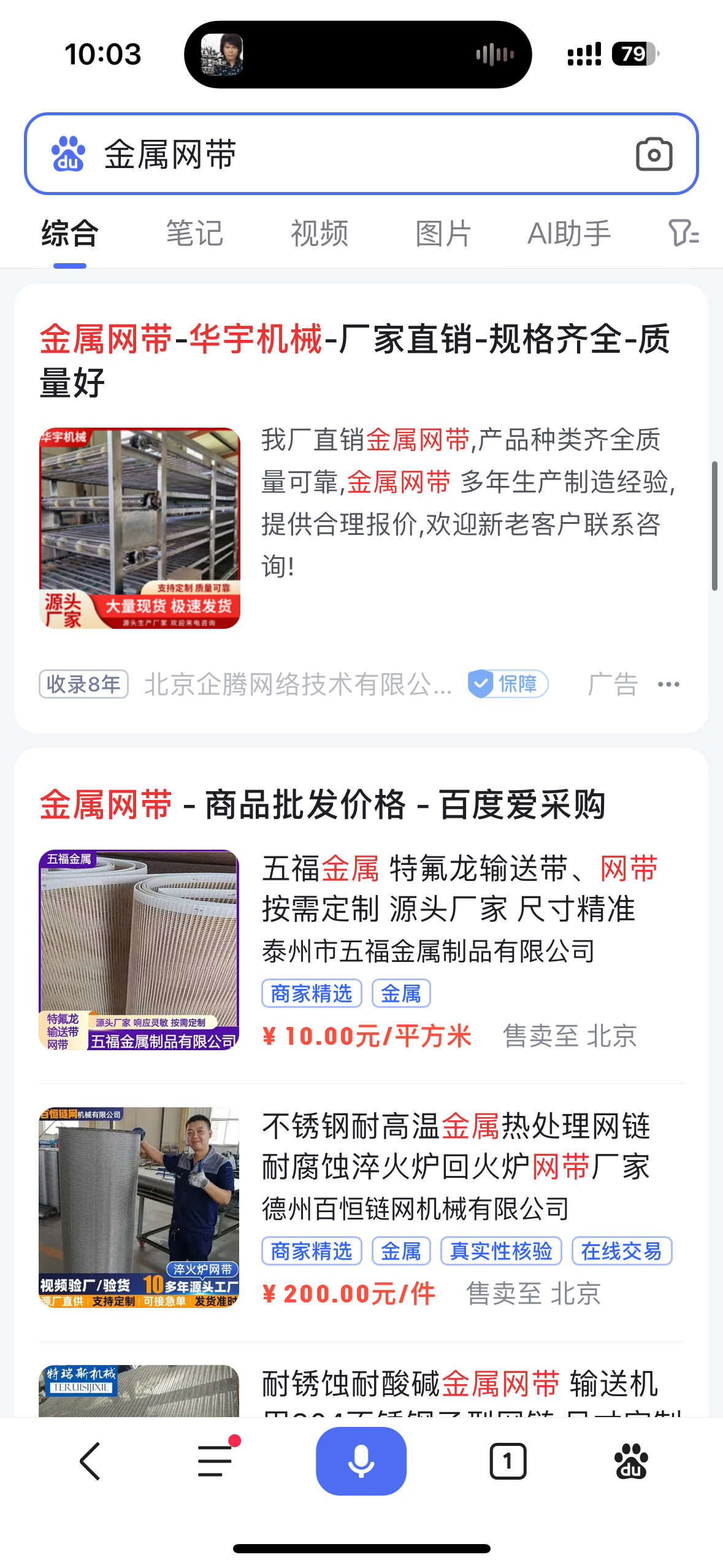Open the bottom menu with red dot
The width and height of the screenshot is (723, 1568).
(216, 1461)
